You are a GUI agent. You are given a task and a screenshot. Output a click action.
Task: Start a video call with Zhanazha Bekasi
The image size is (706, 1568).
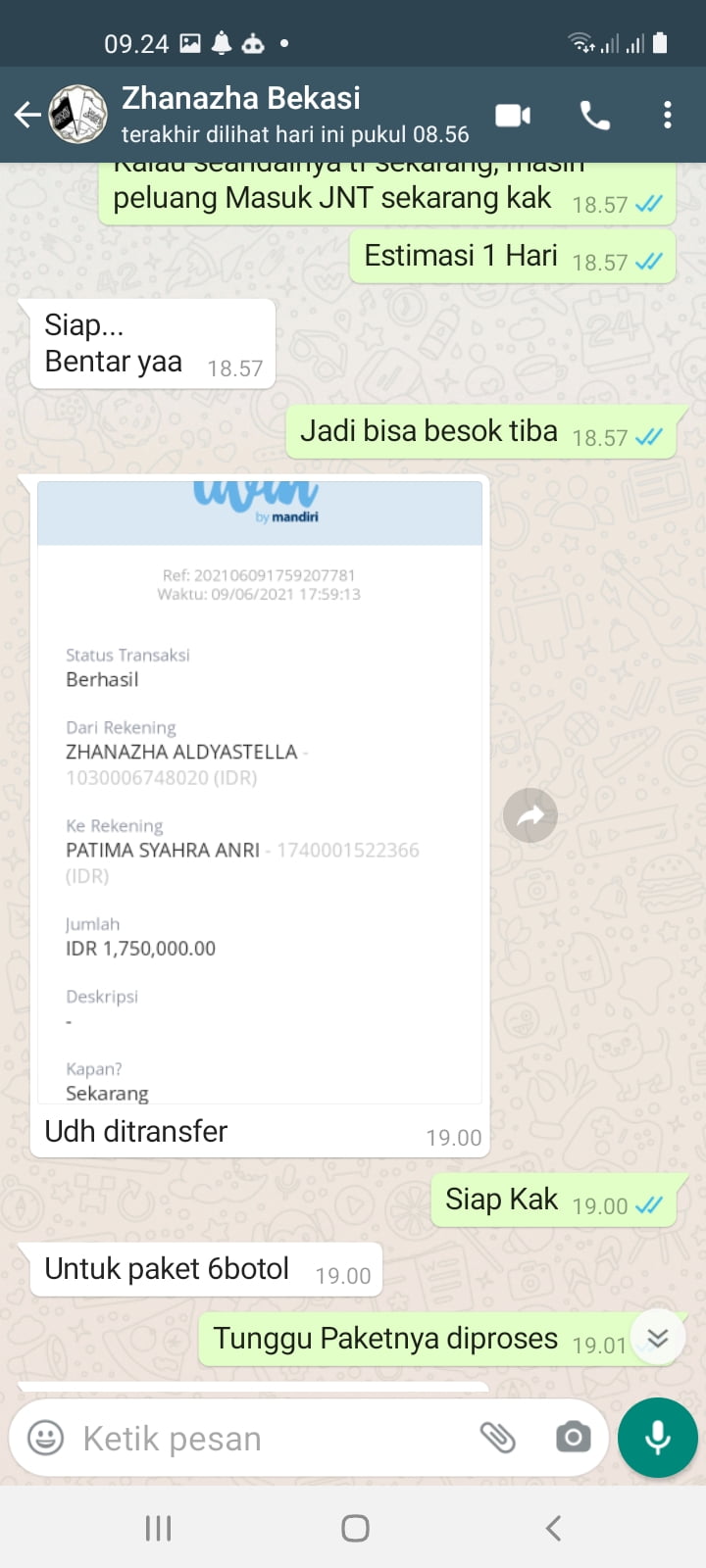(x=513, y=116)
